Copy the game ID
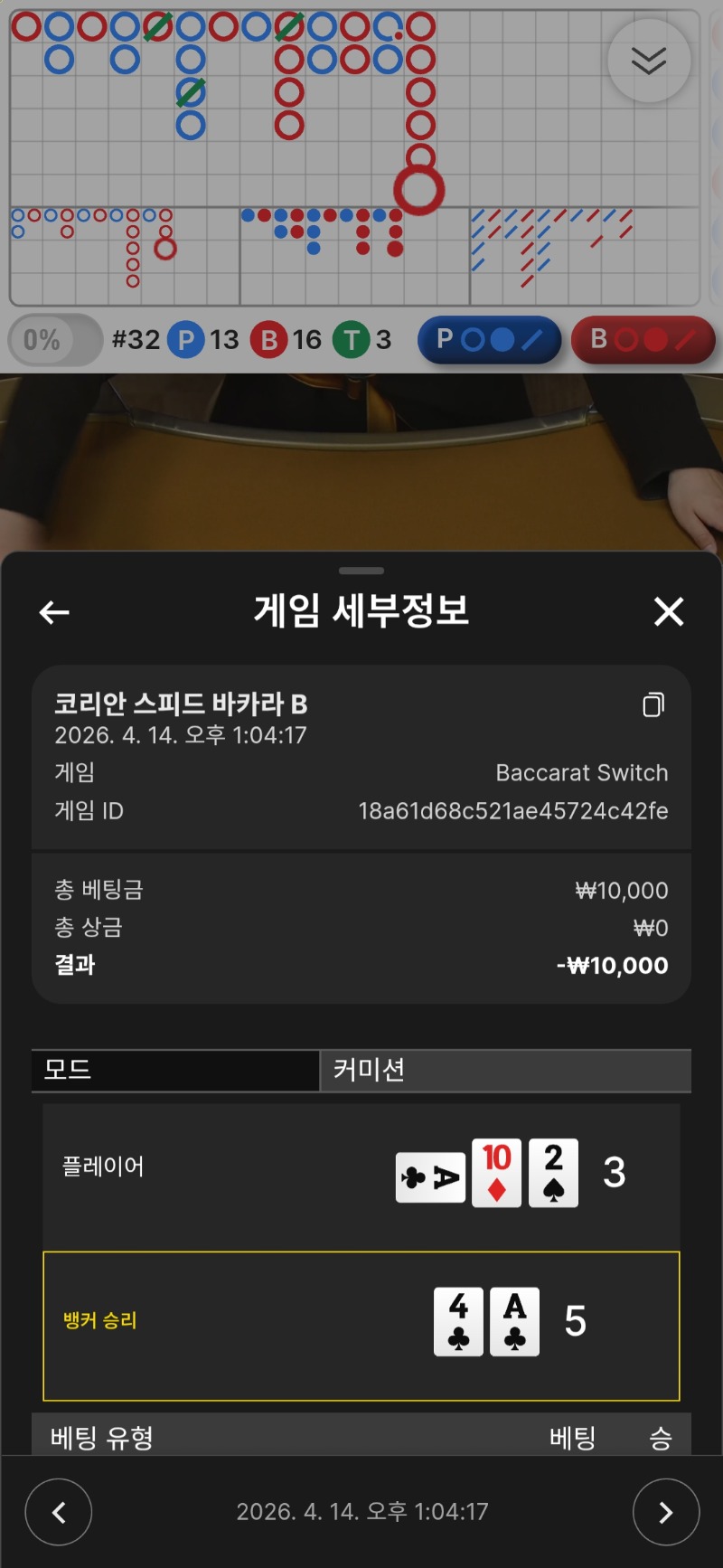The height and width of the screenshot is (1568, 723). tap(653, 704)
